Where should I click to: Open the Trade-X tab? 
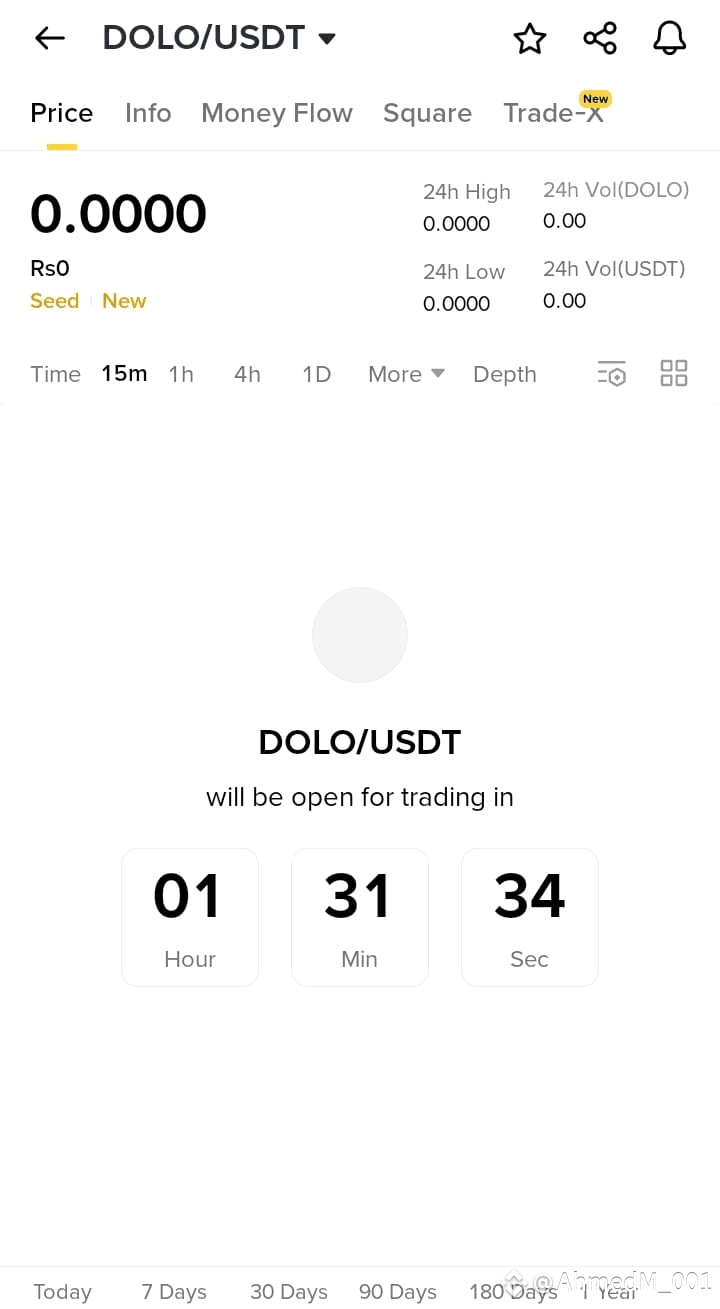tap(553, 113)
